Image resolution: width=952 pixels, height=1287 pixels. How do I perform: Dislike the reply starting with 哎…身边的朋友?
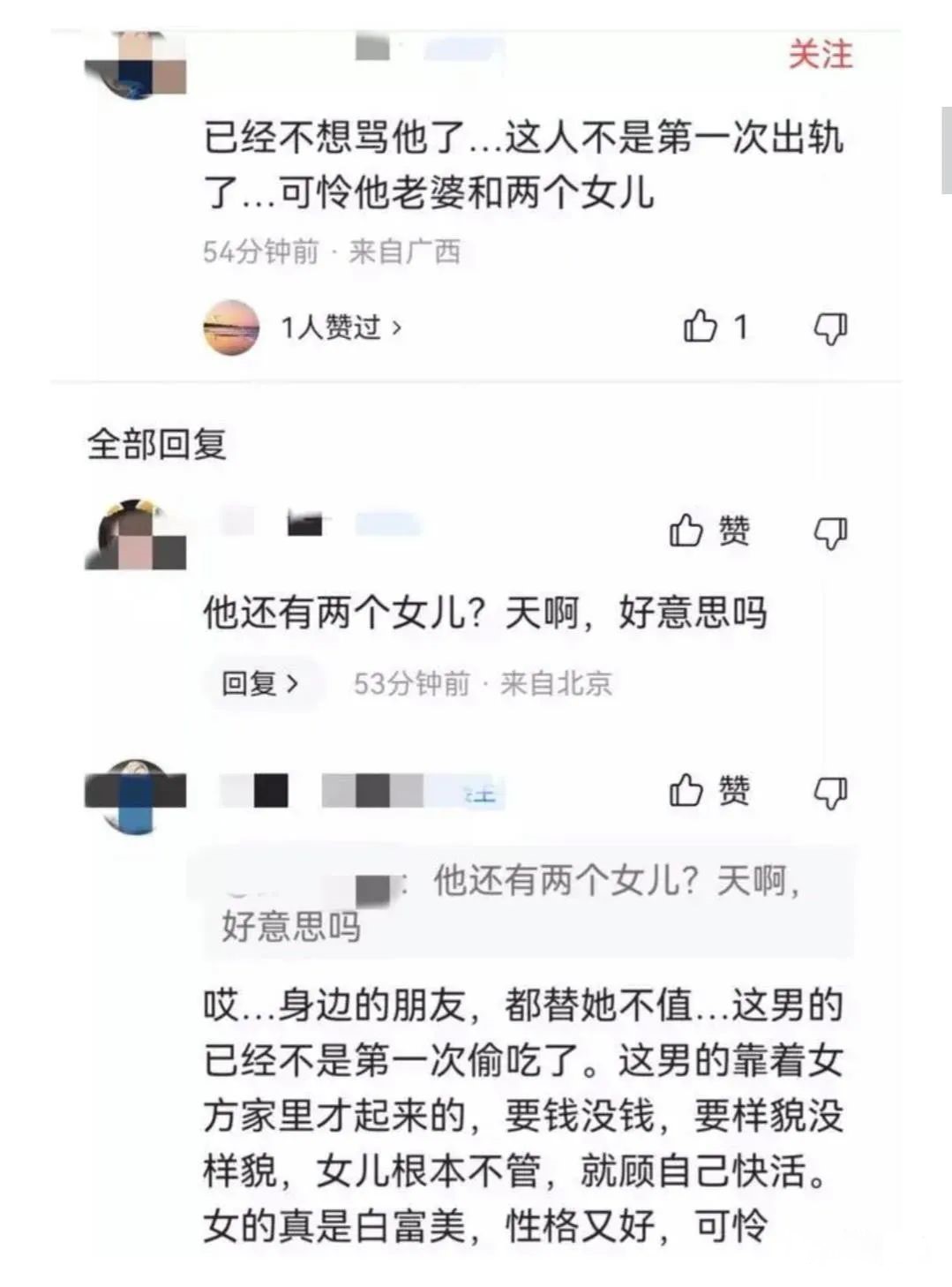829,793
